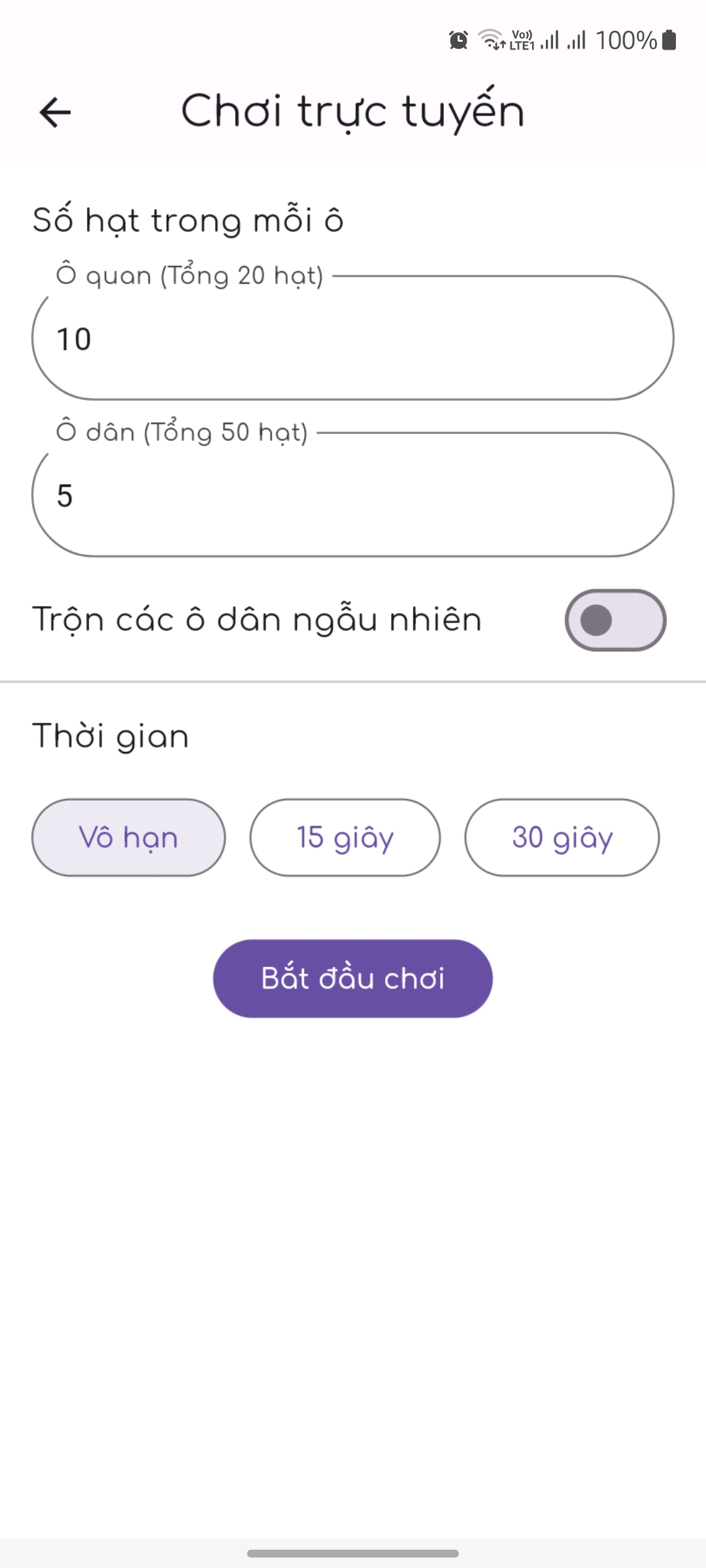The image size is (706, 1568).
Task: Go back using the arrow icon
Action: [55, 112]
